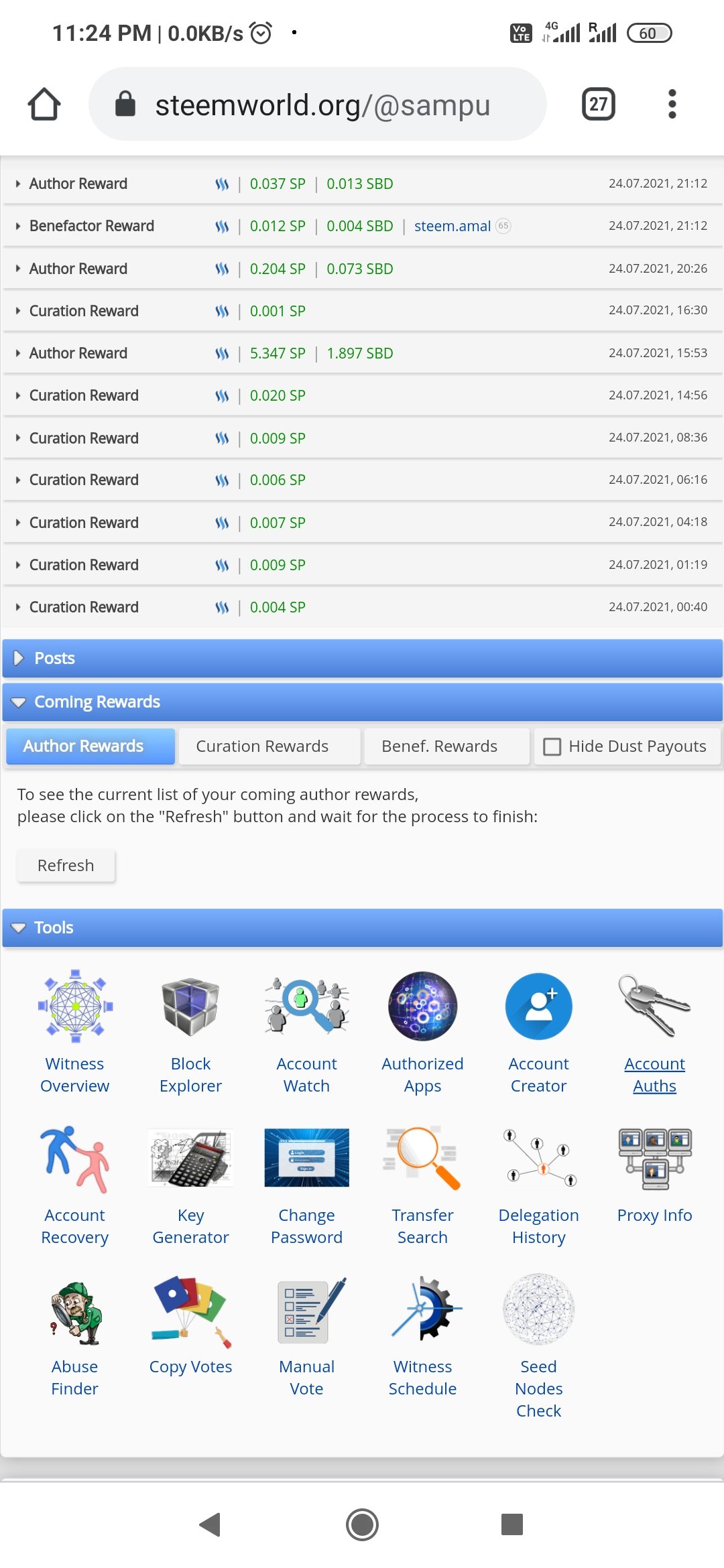Viewport: 724px width, 1568px height.
Task: Switch to the Curation Rewards tab
Action: 262,746
